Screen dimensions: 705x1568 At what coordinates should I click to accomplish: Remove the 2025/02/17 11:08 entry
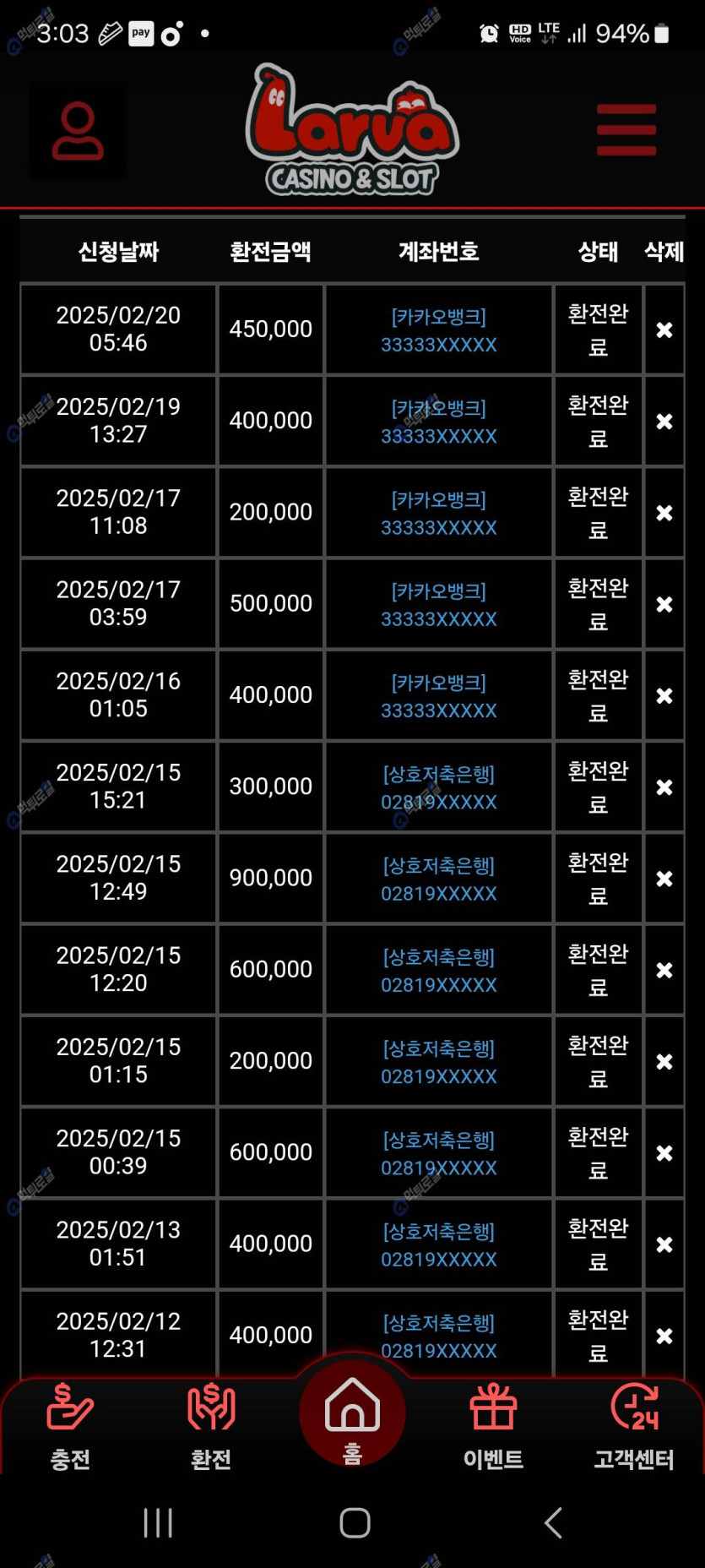664,513
